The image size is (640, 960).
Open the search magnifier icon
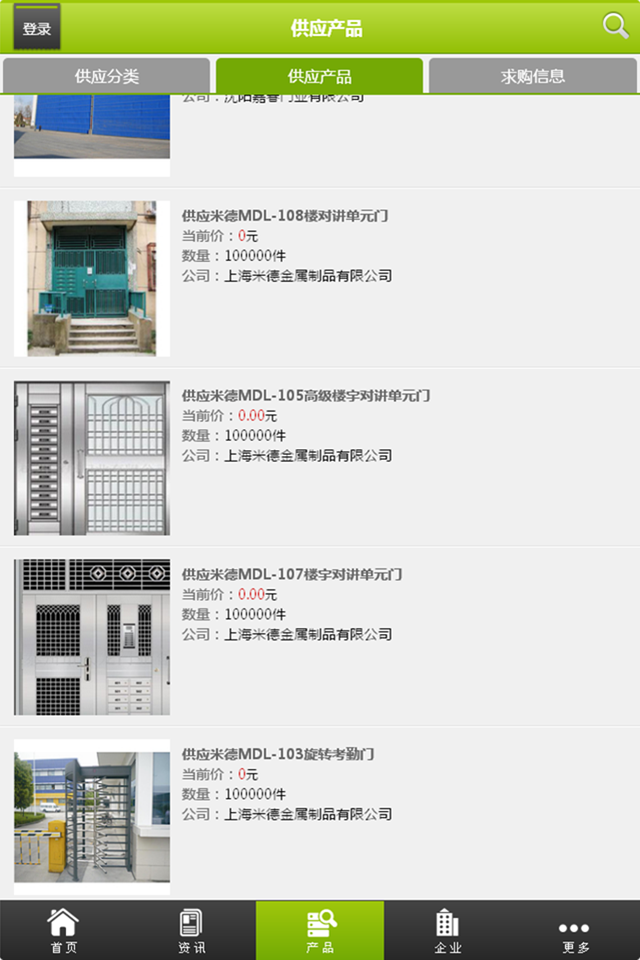(616, 26)
